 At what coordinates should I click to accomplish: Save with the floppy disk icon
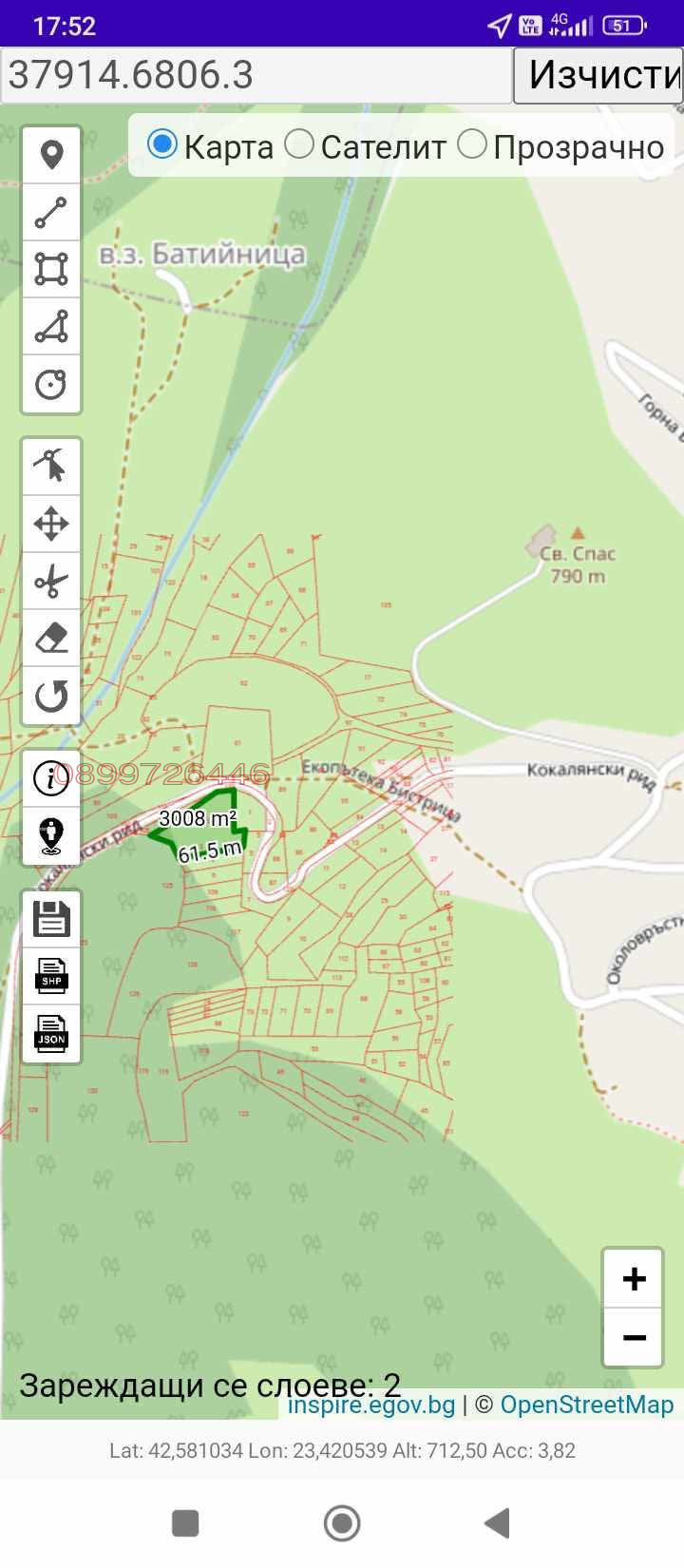click(x=51, y=918)
